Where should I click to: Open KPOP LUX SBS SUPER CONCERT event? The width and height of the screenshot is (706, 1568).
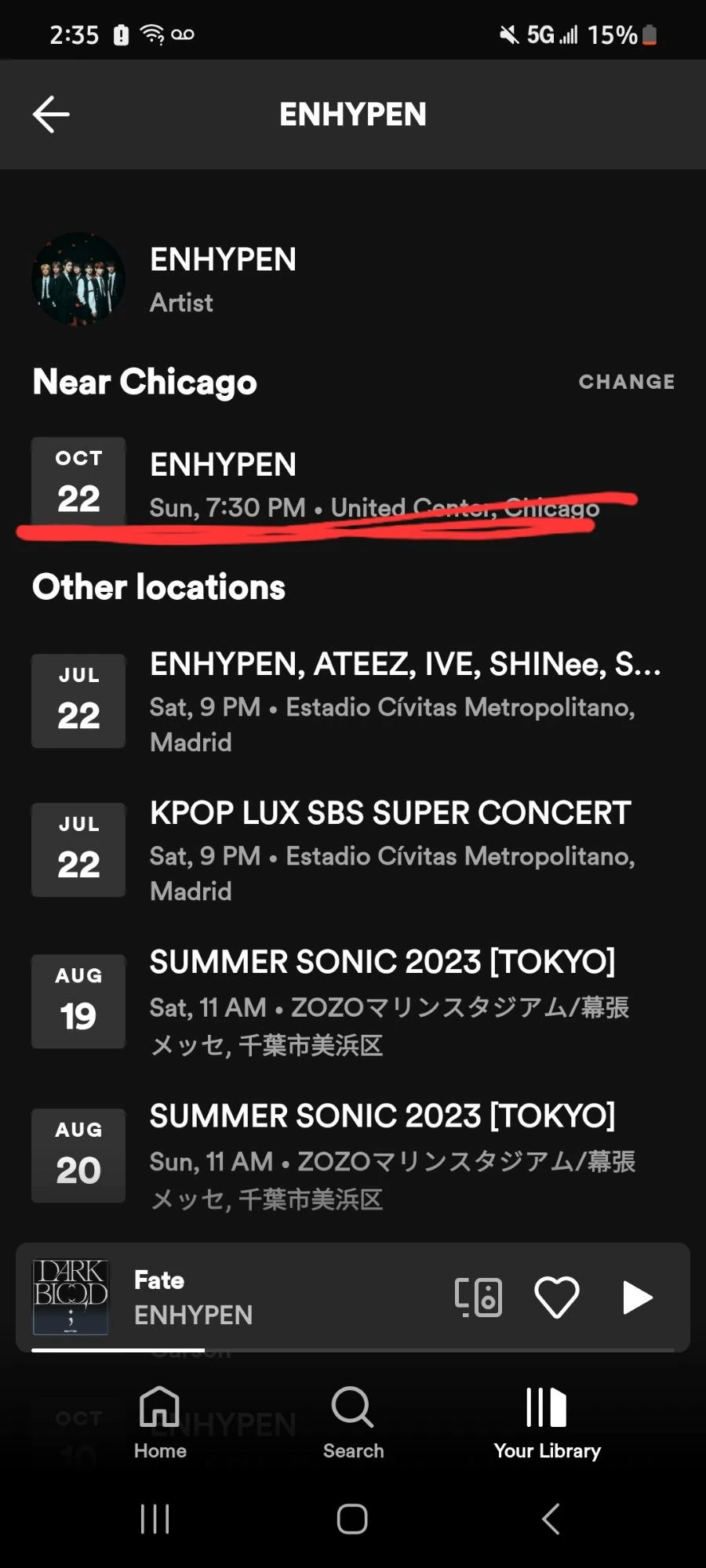coord(353,851)
